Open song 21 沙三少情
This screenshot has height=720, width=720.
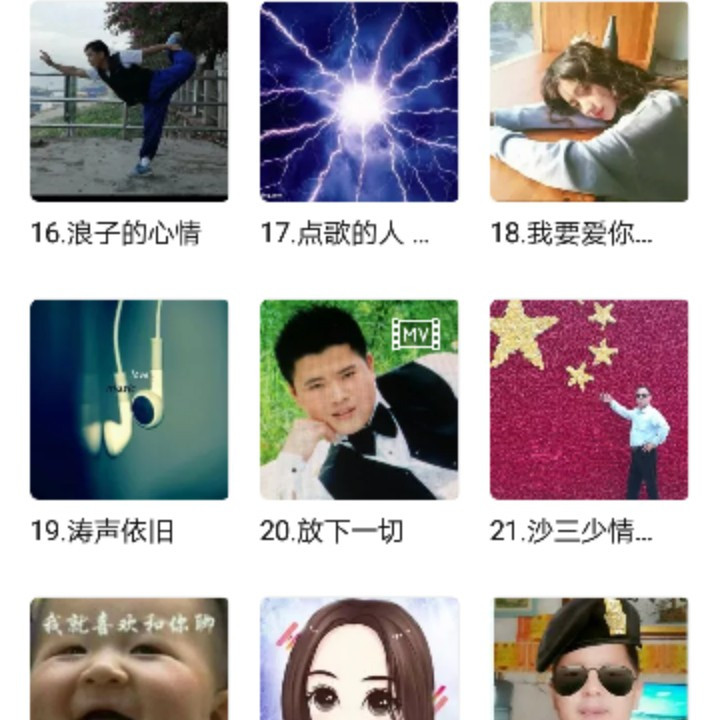click(x=589, y=399)
